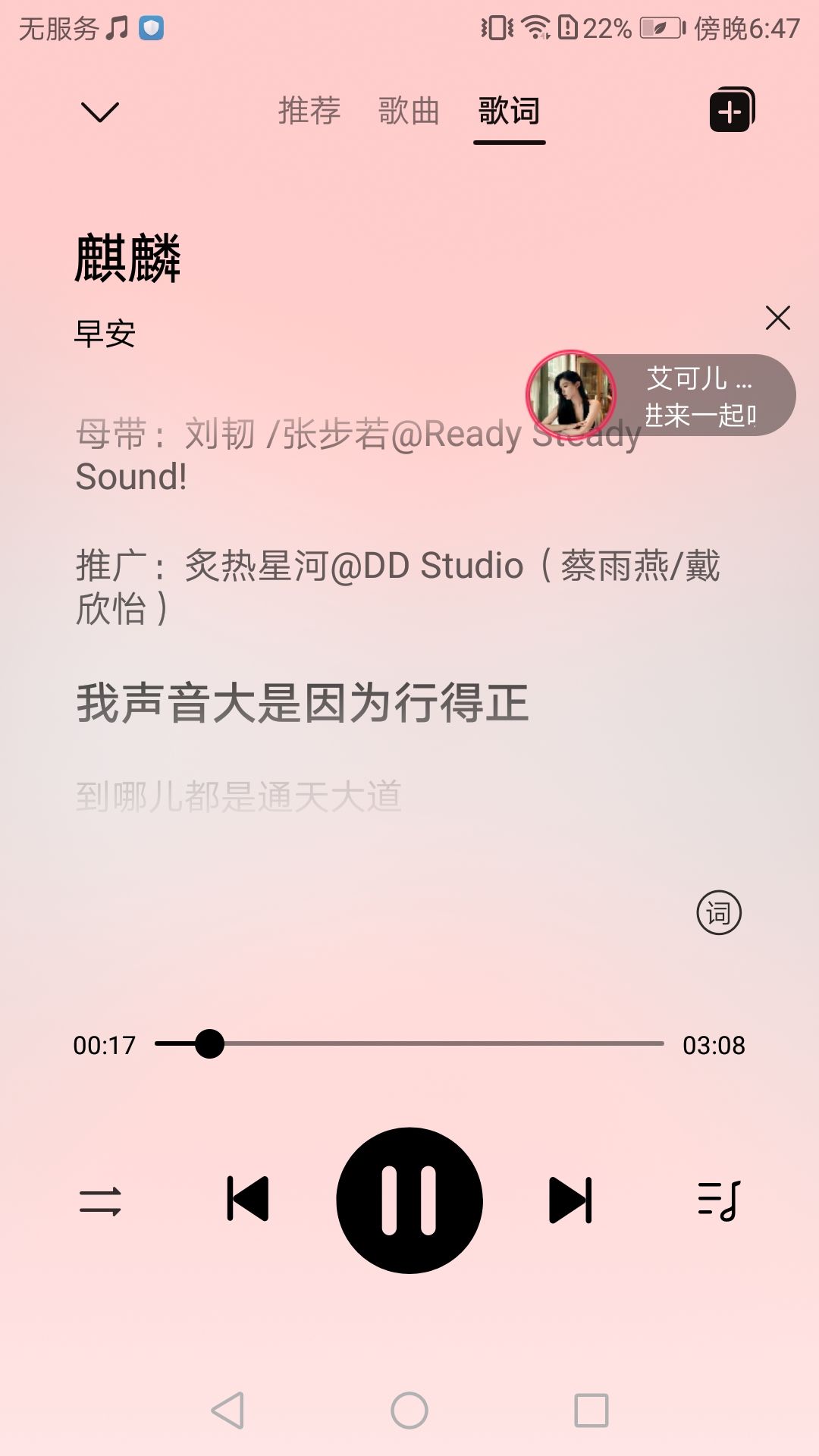
Task: Open the 艾可儿 live room bubble
Action: point(661,396)
